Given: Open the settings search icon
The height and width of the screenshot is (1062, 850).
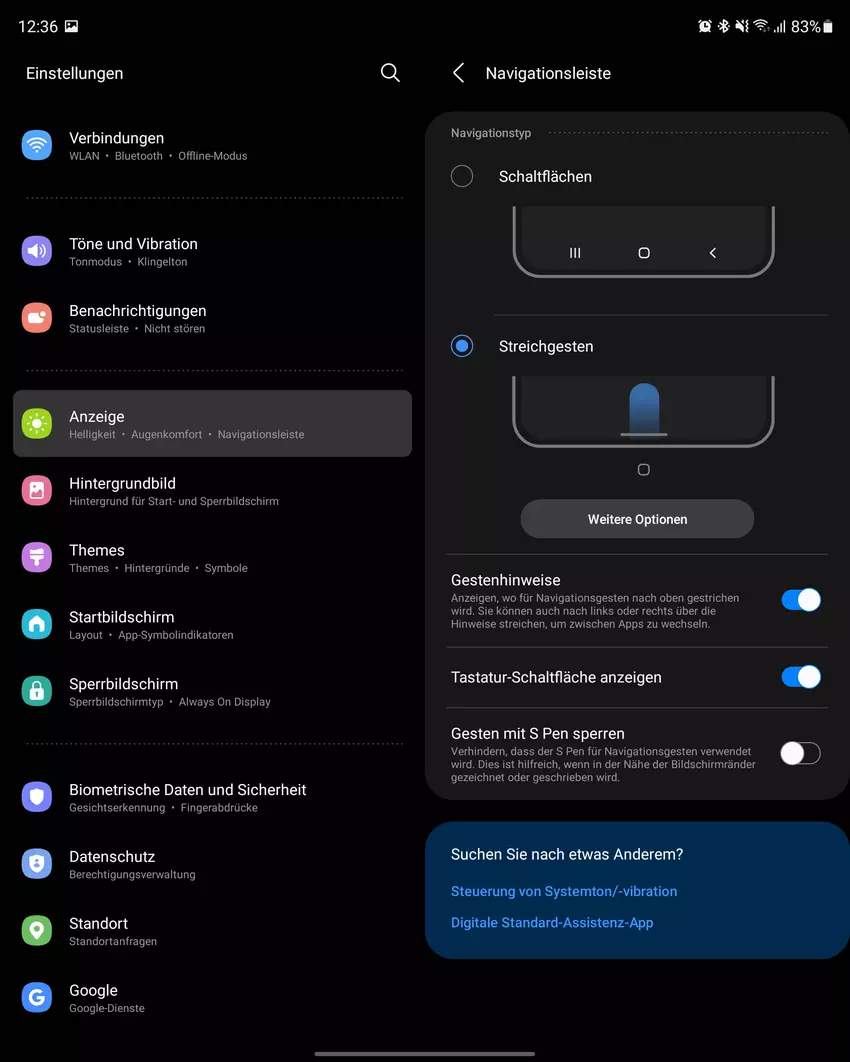Looking at the screenshot, I should click(390, 73).
